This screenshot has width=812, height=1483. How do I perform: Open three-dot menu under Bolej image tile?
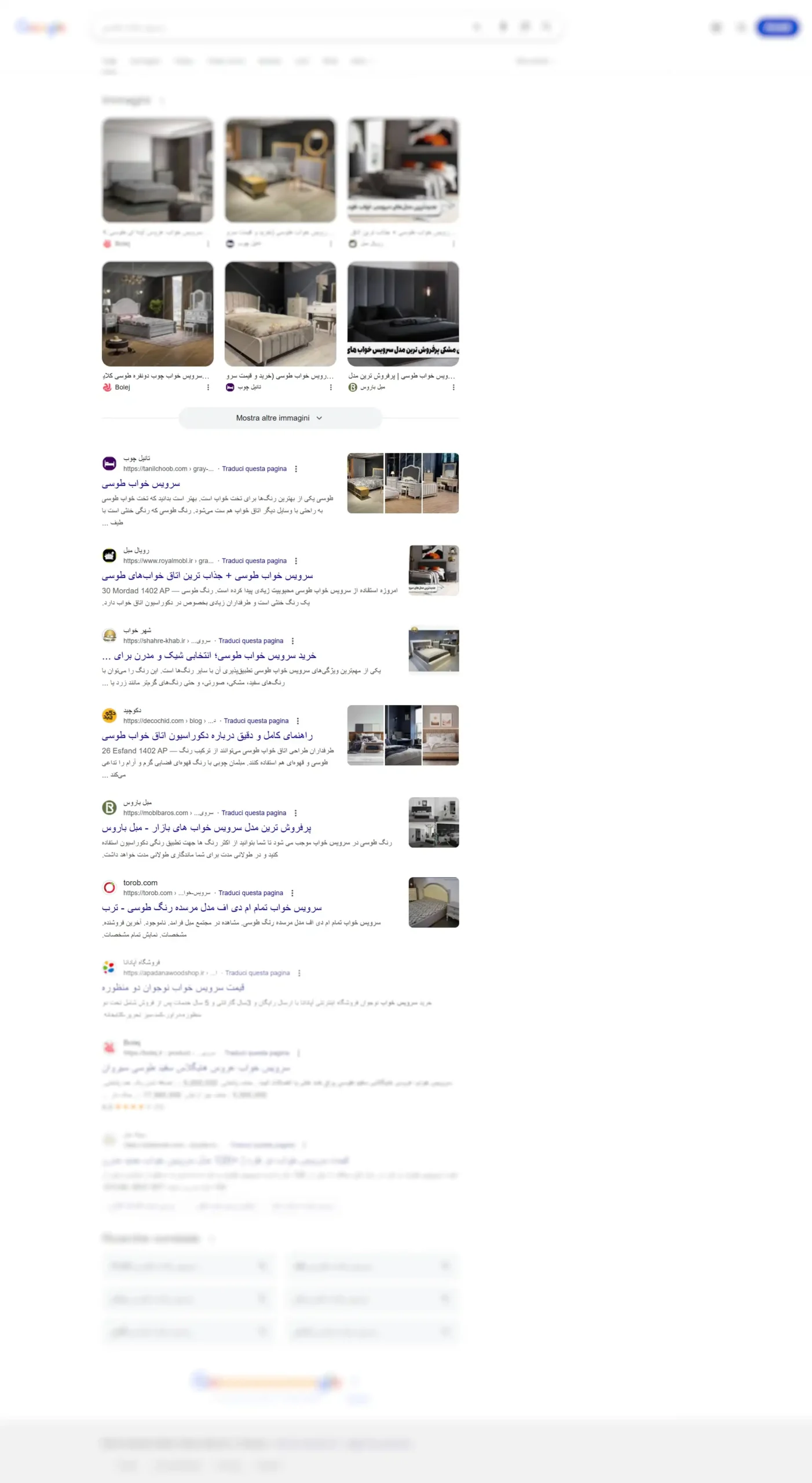point(208,387)
